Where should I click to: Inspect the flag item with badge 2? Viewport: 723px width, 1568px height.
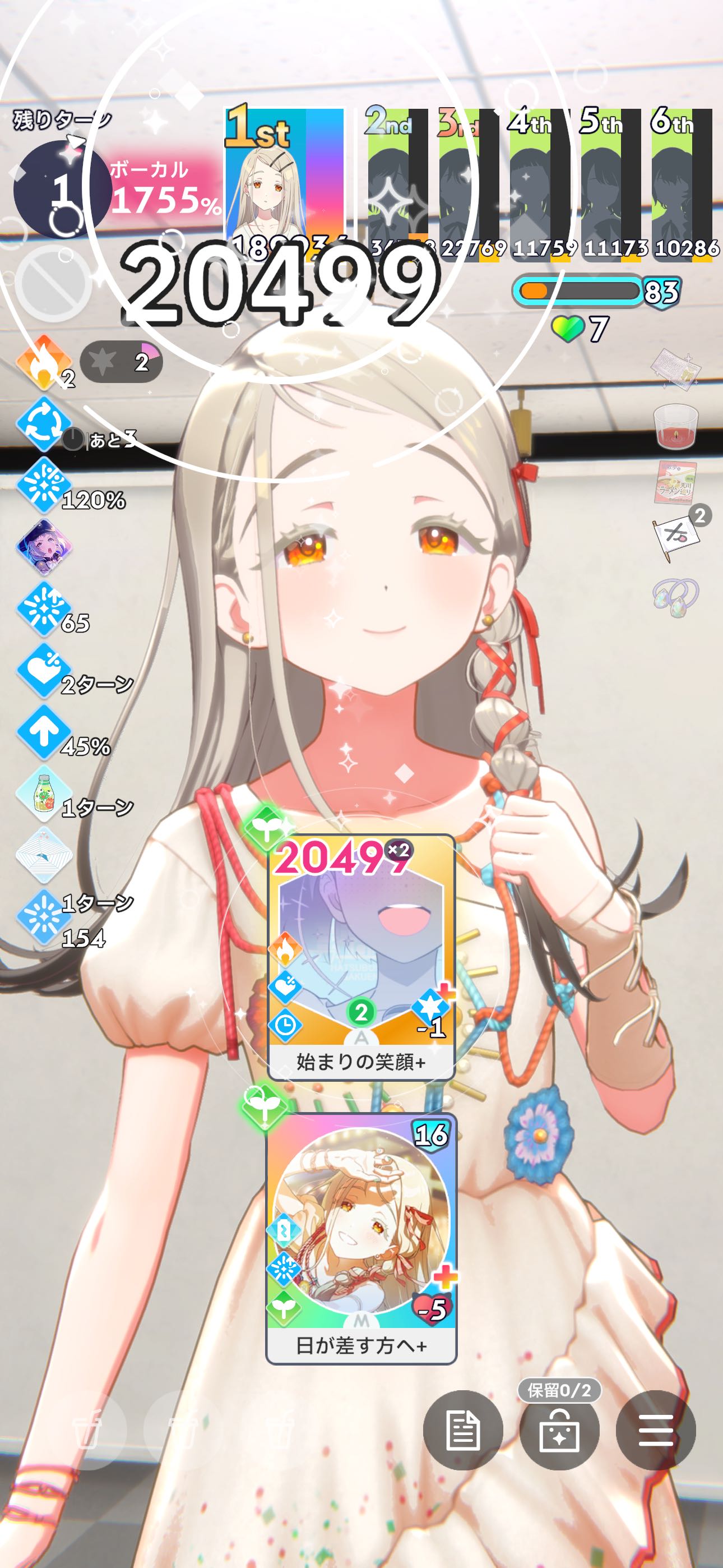pos(675,536)
